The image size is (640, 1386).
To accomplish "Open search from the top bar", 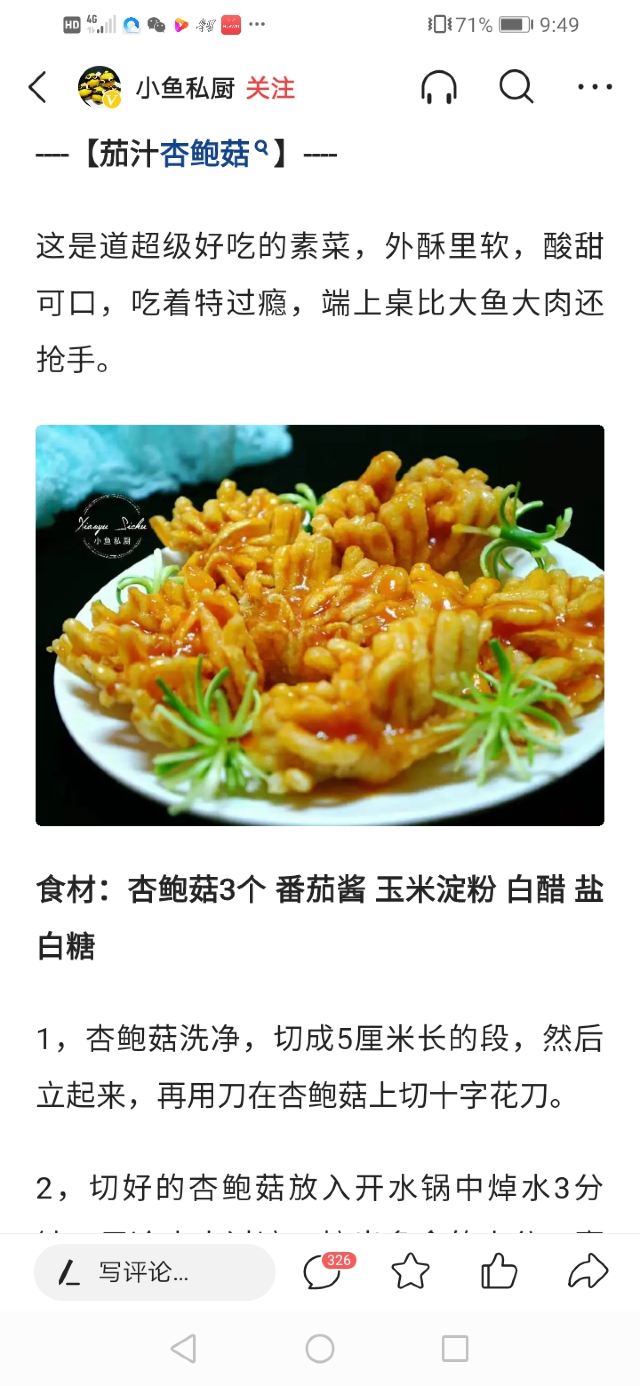I will [x=516, y=88].
